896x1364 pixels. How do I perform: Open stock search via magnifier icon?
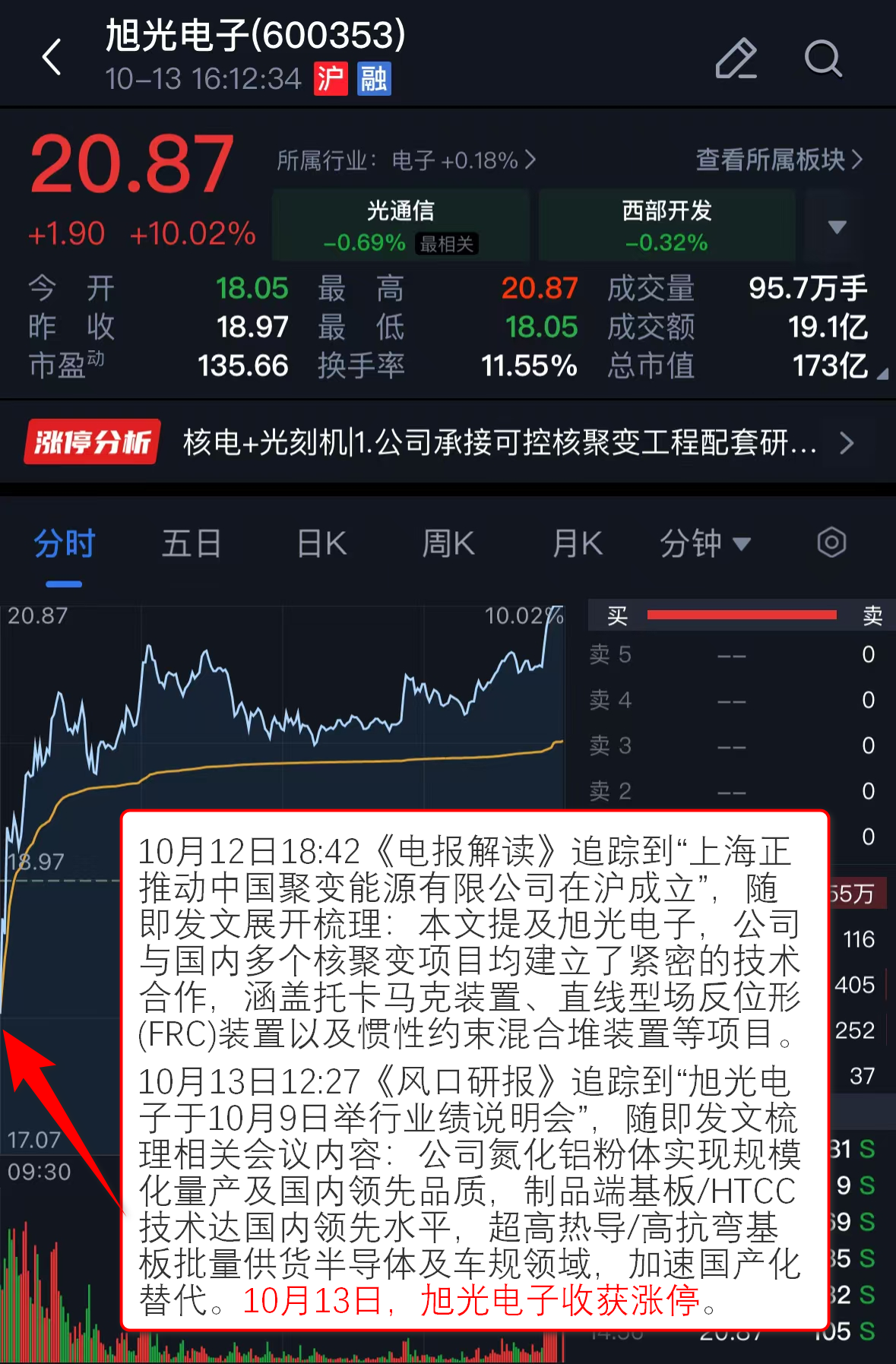click(823, 59)
